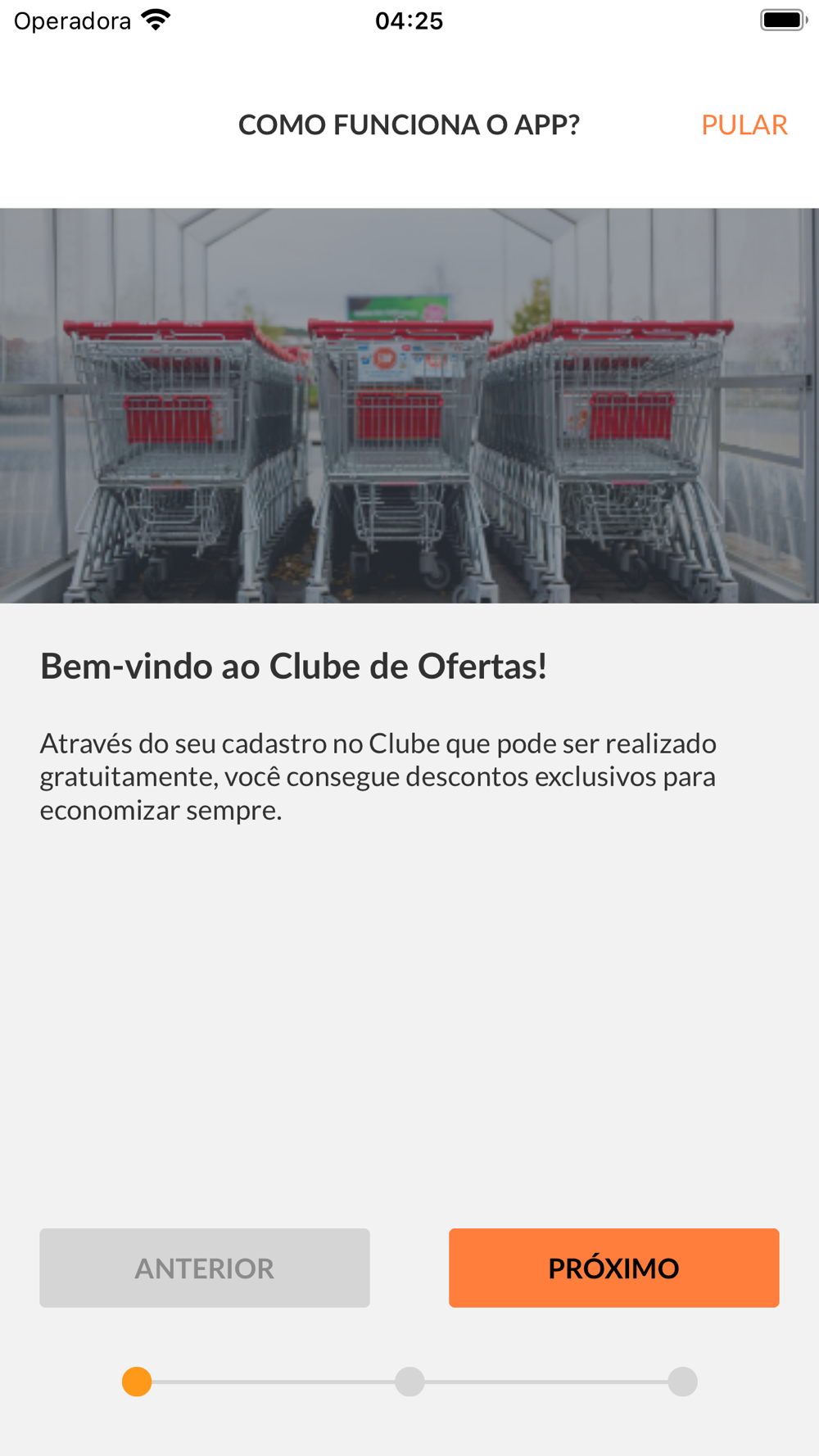Screen dimensions: 819x1456
Task: Jump to the second step dot
Action: (x=409, y=1381)
